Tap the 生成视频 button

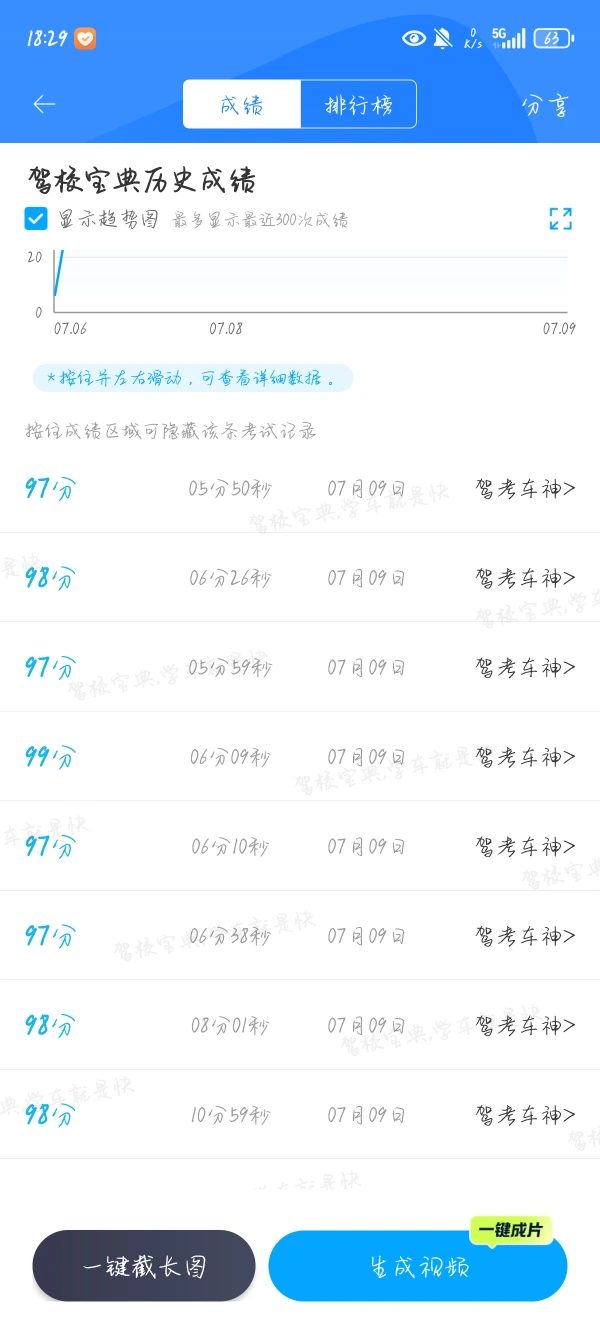click(418, 1266)
